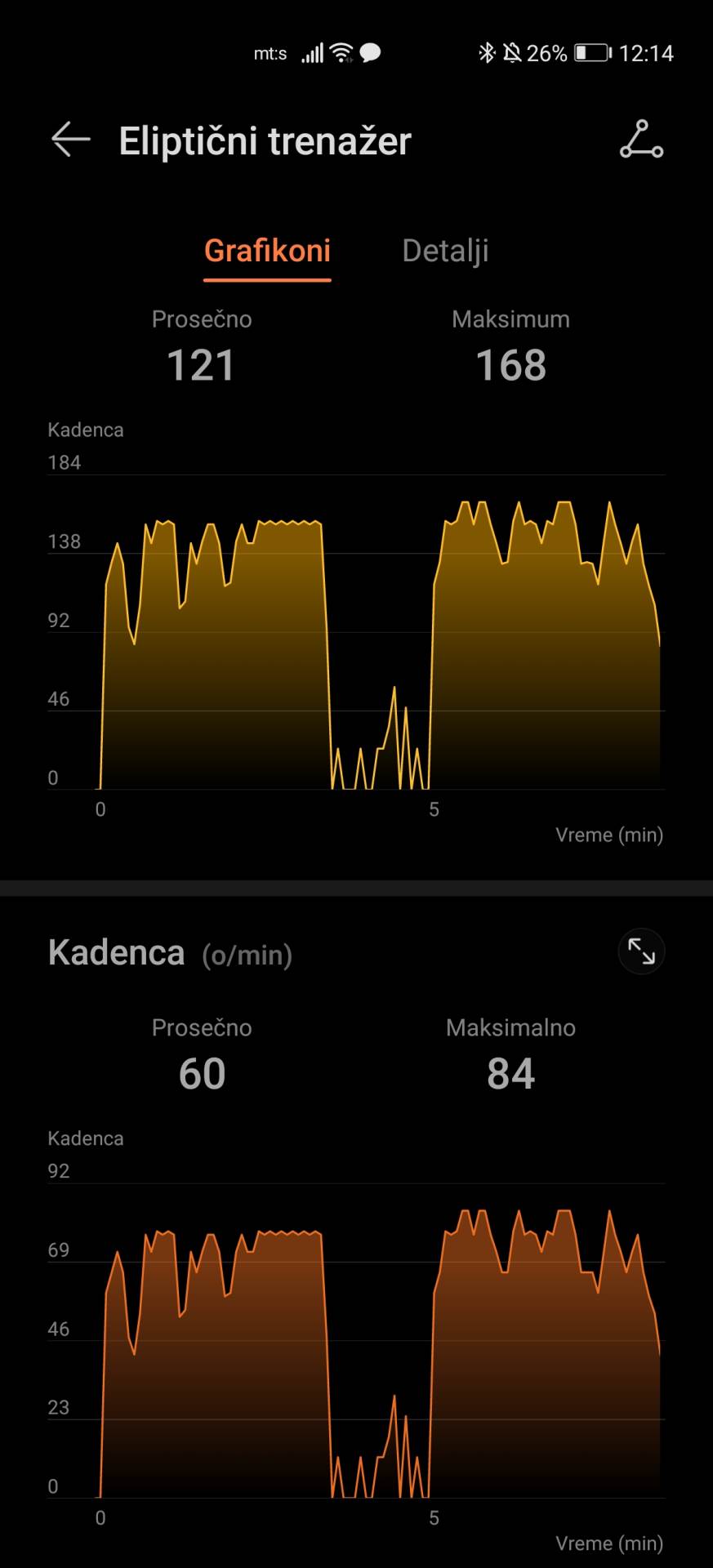Tap the Wi-Fi icon in the status bar

tap(340, 53)
